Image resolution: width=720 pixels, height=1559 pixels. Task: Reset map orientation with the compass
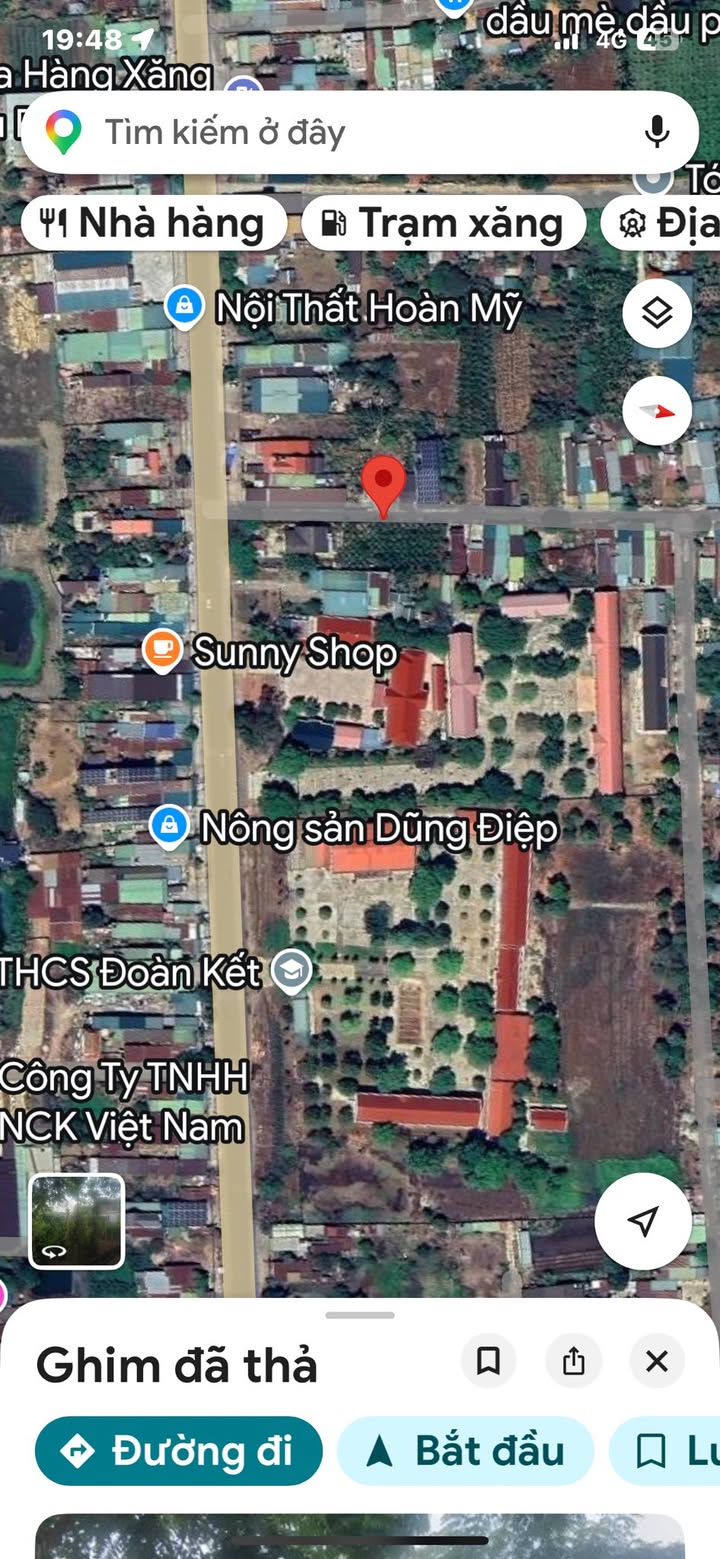(657, 411)
